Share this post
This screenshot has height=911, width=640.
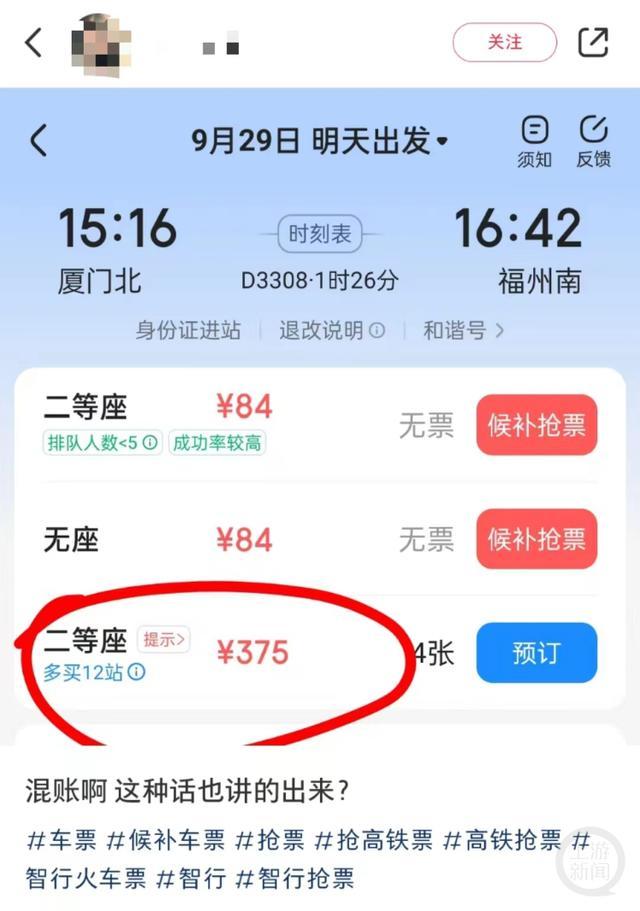(x=592, y=42)
